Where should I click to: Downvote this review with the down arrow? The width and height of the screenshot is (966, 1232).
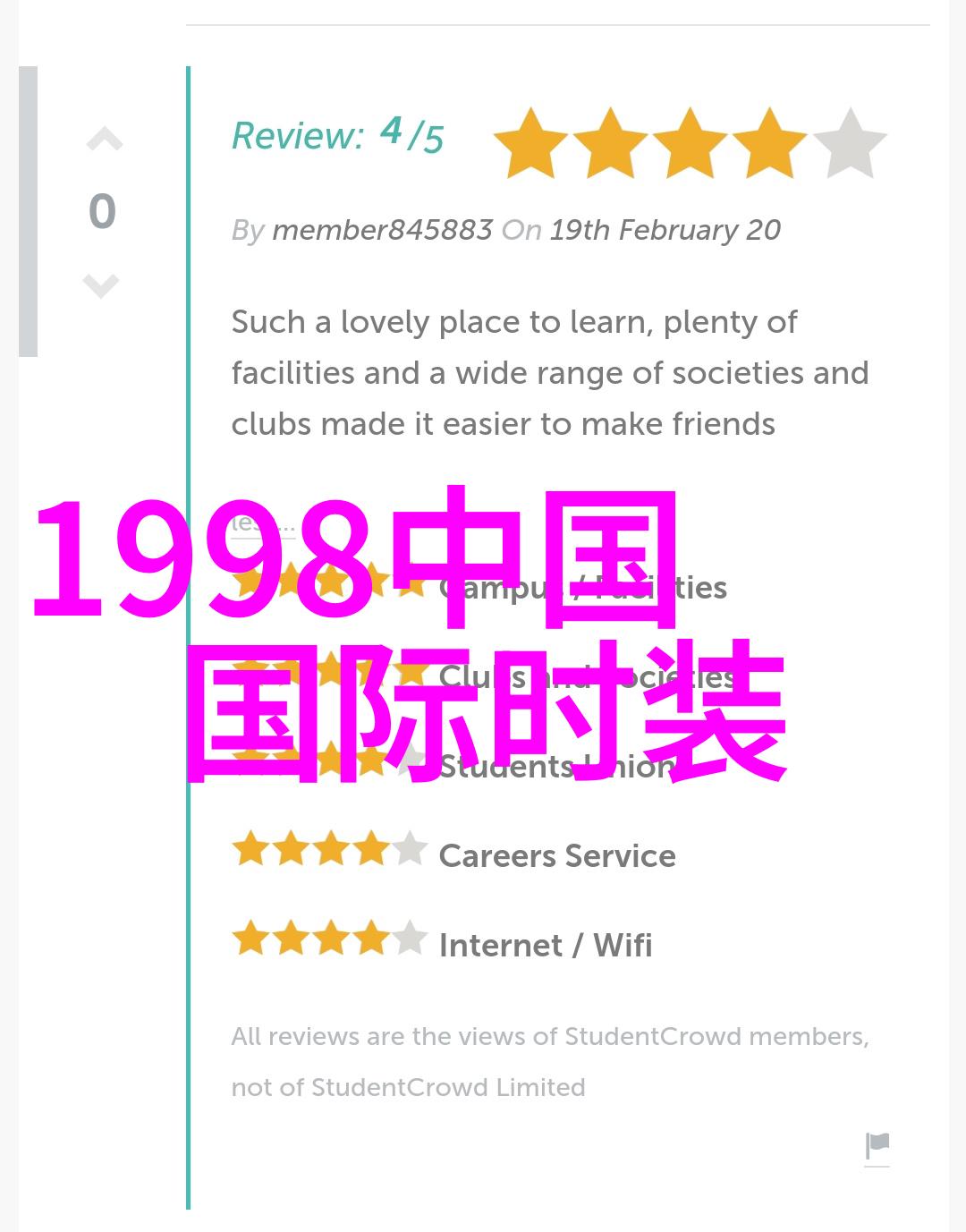point(101,285)
